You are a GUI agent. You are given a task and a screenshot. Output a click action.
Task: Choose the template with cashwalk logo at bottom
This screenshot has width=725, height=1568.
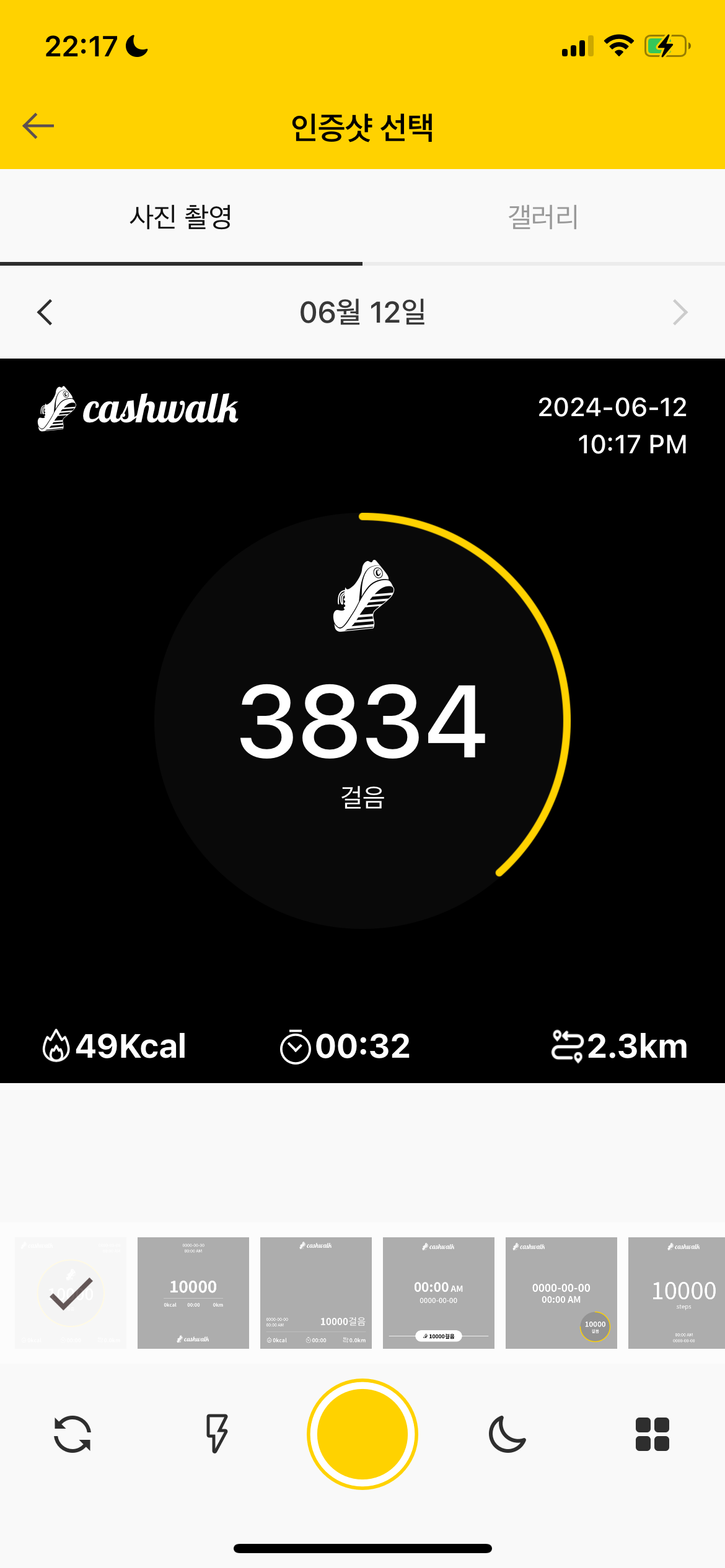click(193, 1293)
